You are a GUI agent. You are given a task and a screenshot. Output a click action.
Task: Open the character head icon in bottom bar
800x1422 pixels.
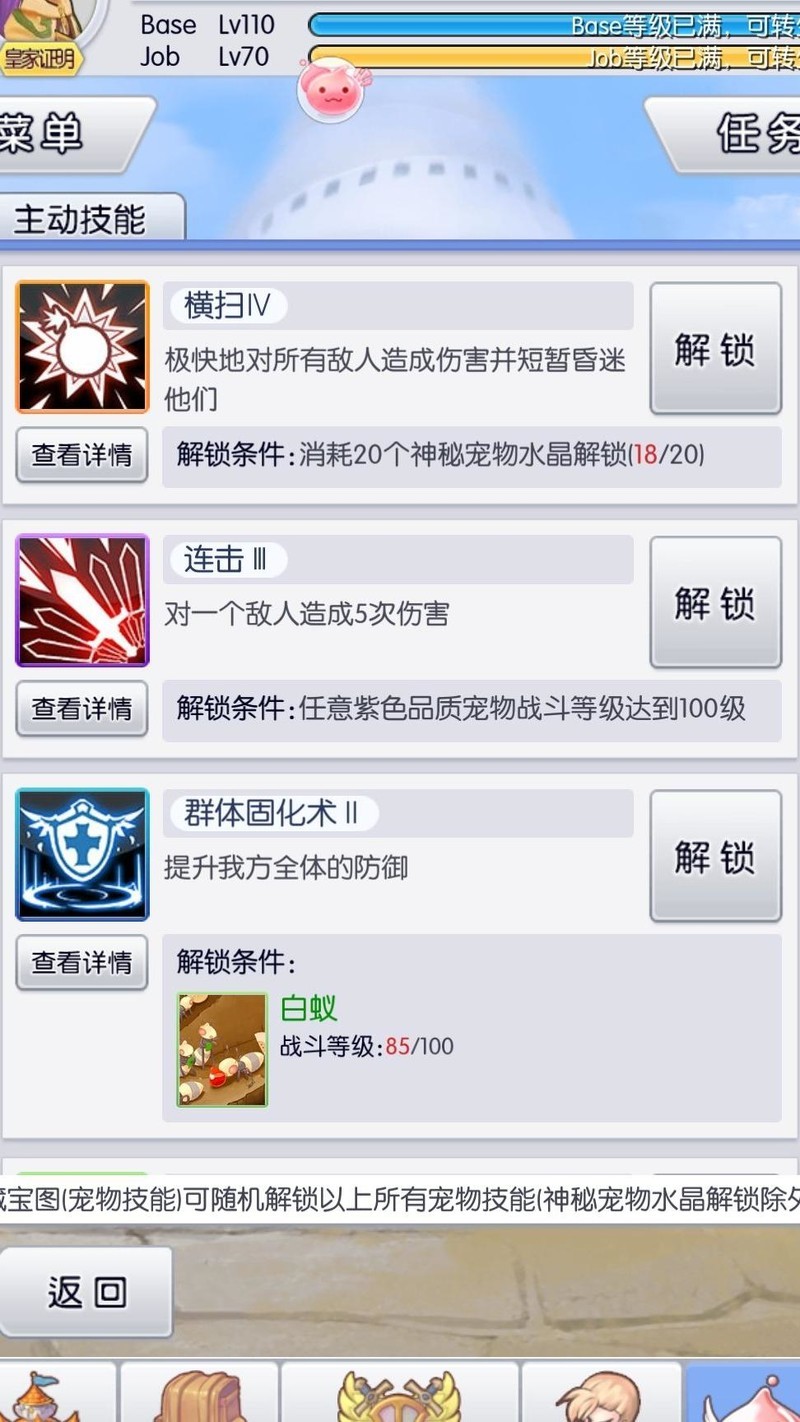point(600,1395)
